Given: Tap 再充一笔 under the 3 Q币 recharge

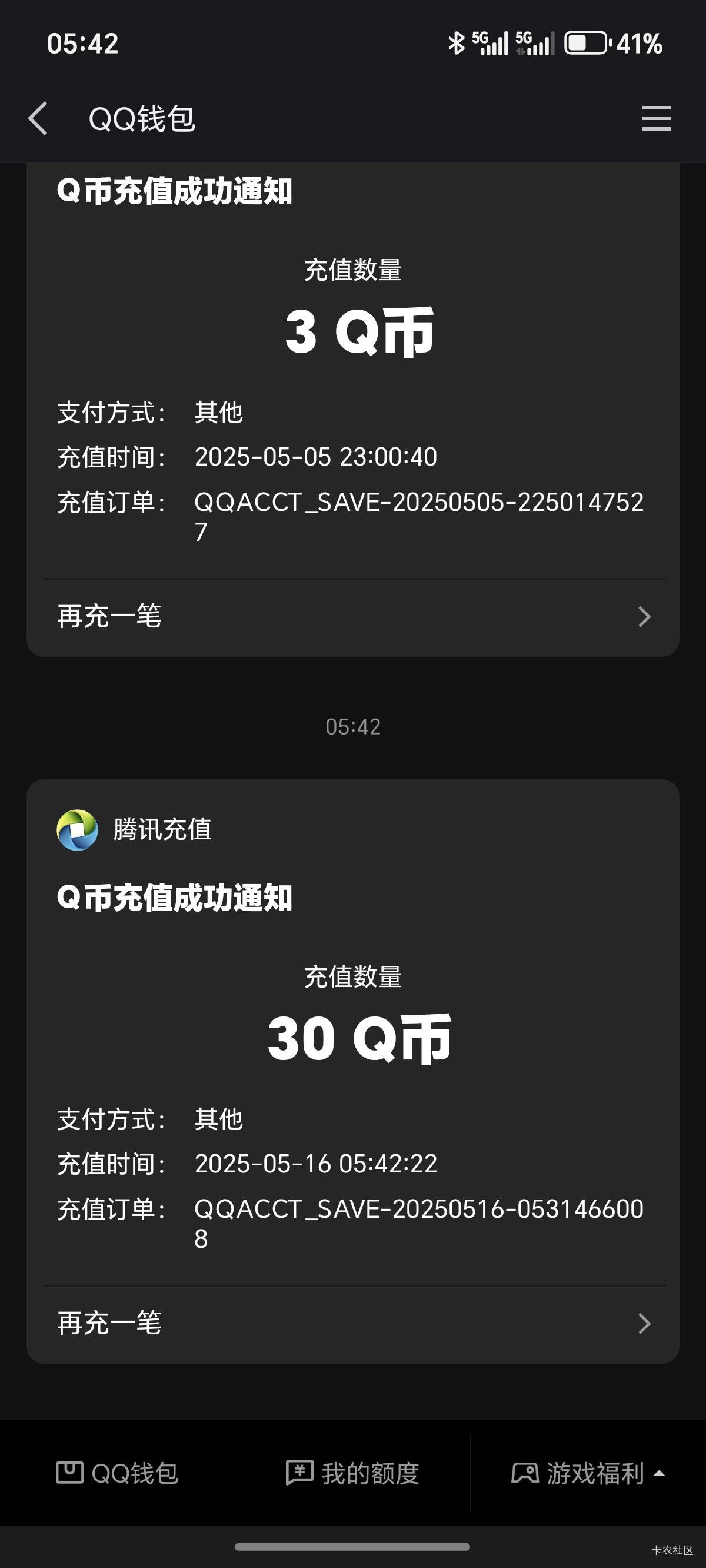Looking at the screenshot, I should pyautogui.click(x=353, y=617).
